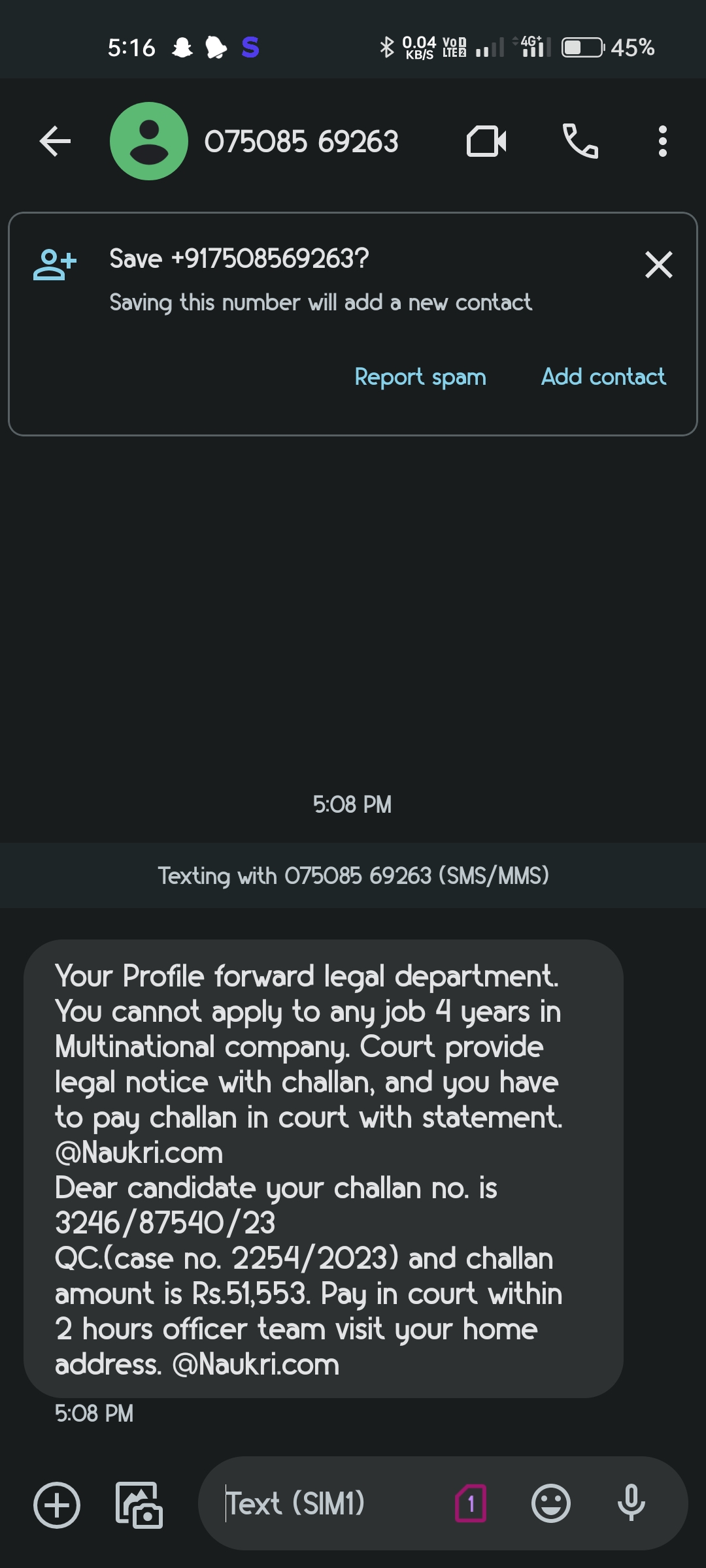Screen dimensions: 706x1568
Task: Switch the SIM used for sending
Action: 471,1503
